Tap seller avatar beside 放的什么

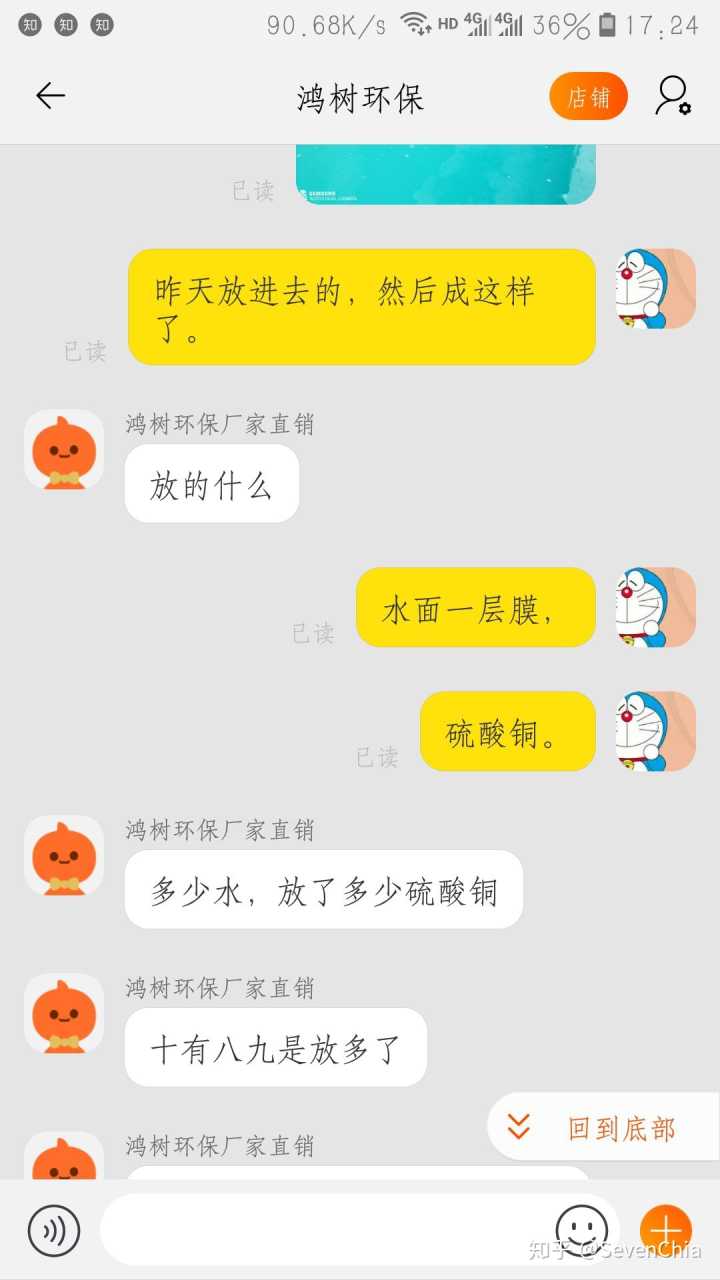coord(64,449)
